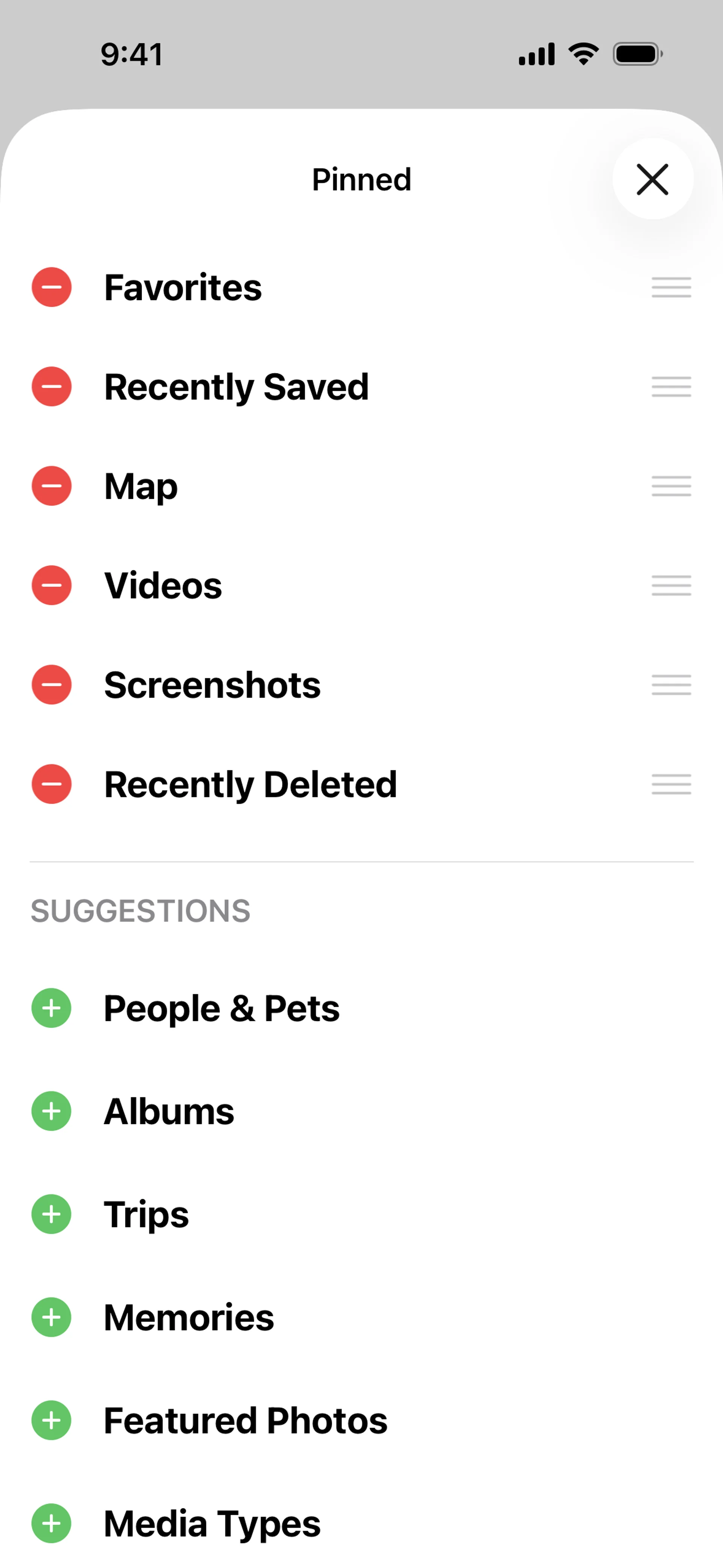The width and height of the screenshot is (723, 1568).
Task: Tap the reorder handle beside Recently Deleted
Action: pos(671,784)
